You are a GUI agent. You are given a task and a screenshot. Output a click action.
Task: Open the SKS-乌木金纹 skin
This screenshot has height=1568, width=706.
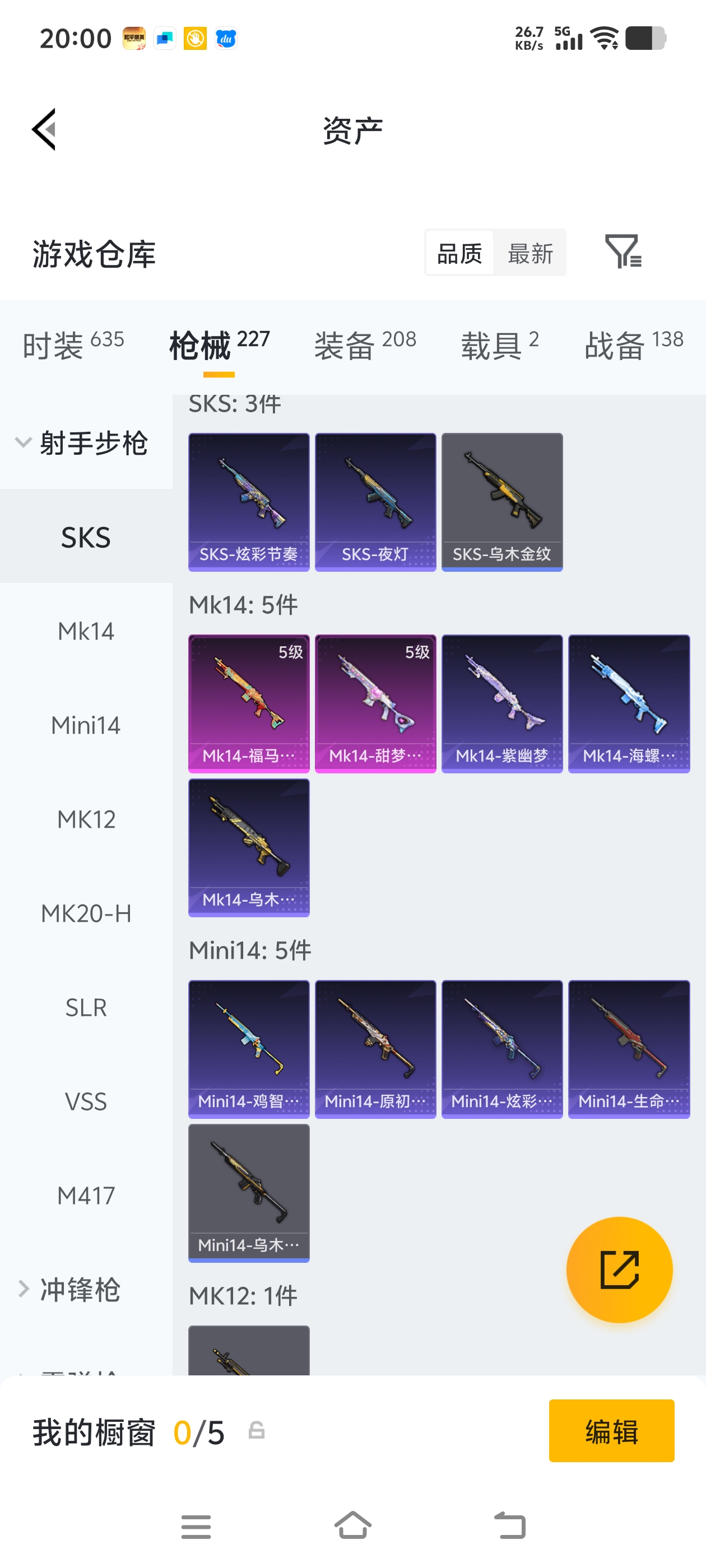point(502,502)
